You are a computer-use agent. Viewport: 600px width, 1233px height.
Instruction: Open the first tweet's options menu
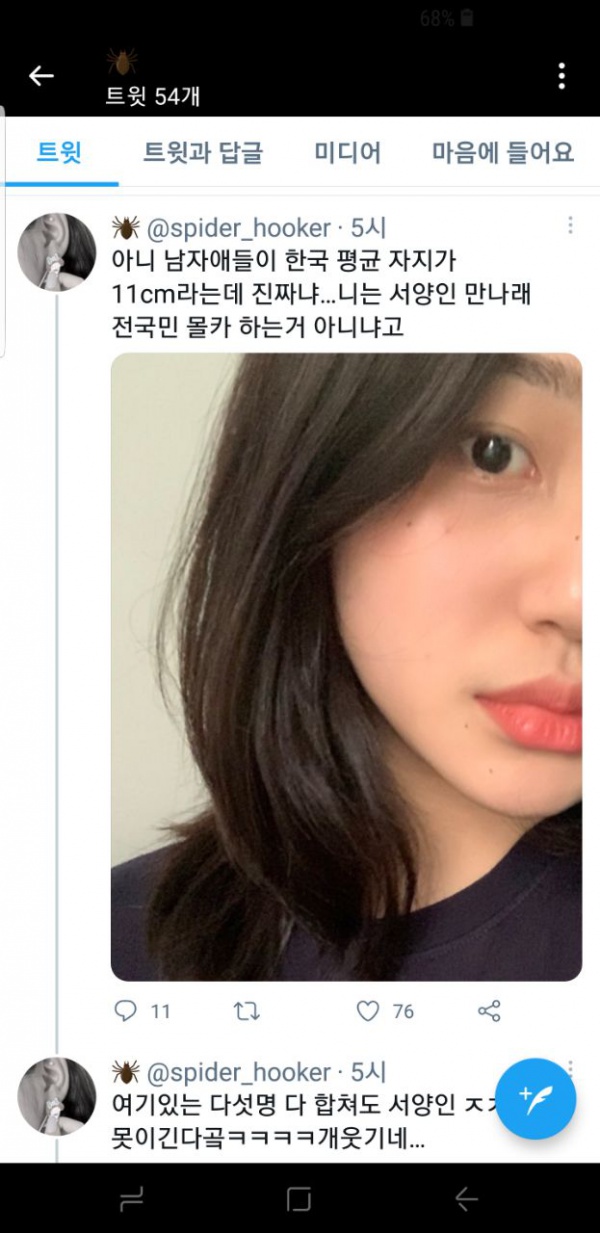pyautogui.click(x=570, y=227)
